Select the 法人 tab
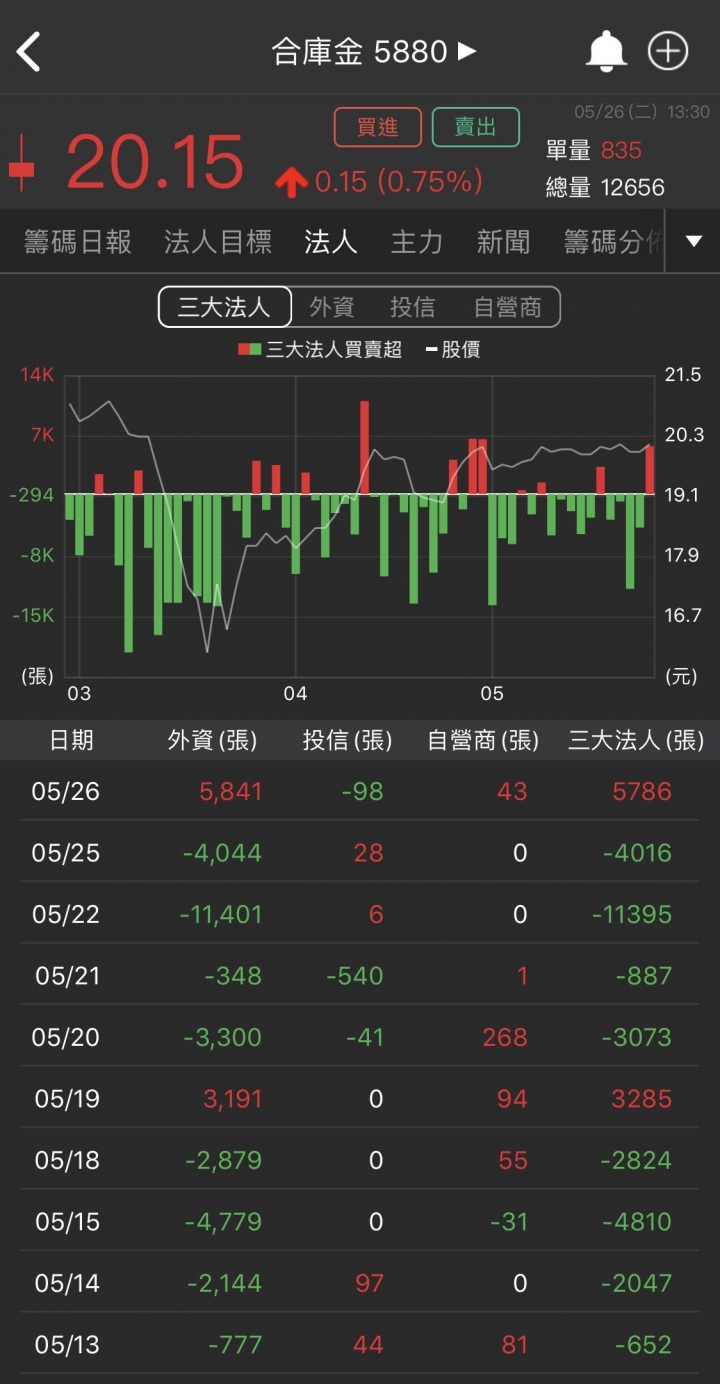720x1384 pixels. click(x=330, y=242)
